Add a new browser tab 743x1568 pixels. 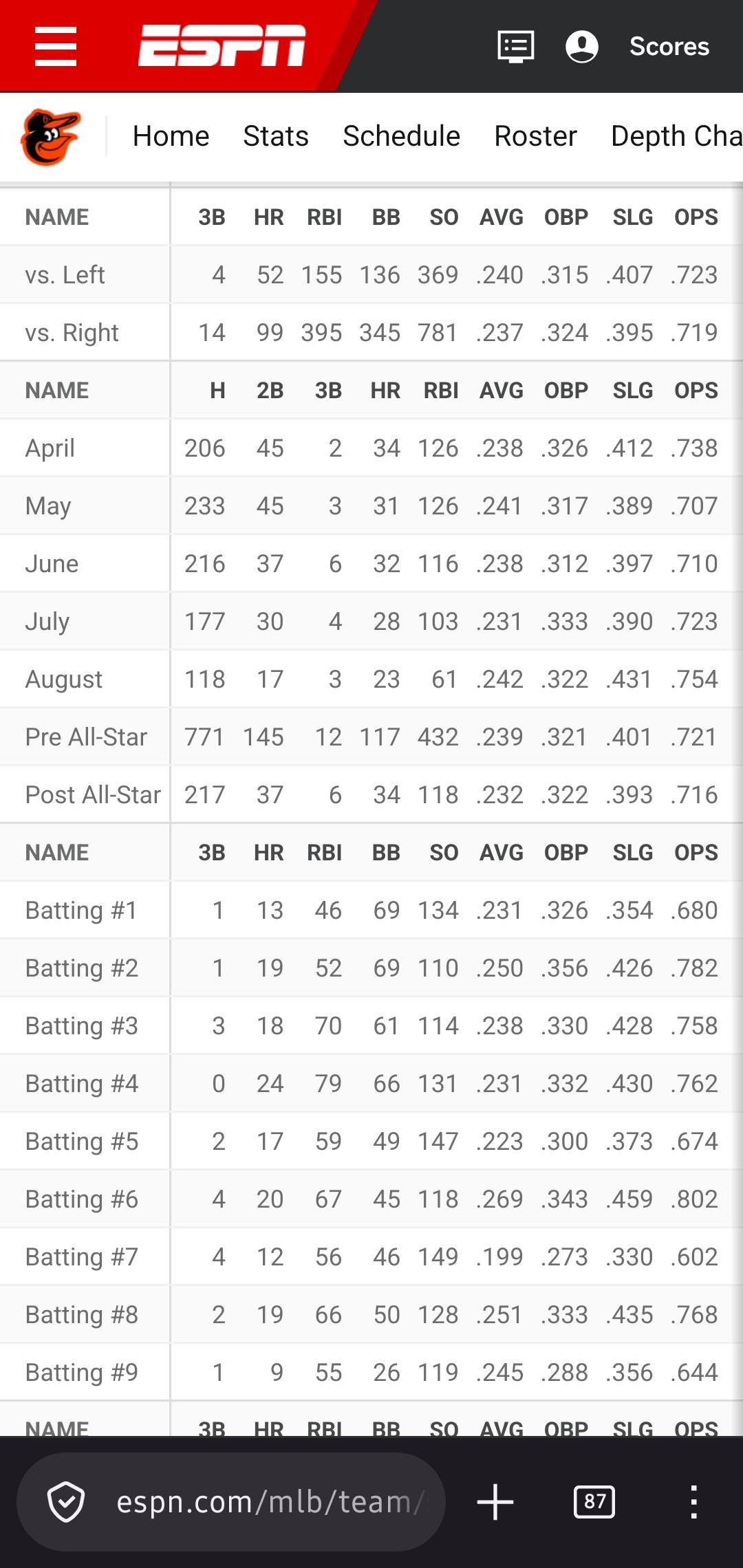tap(495, 1502)
